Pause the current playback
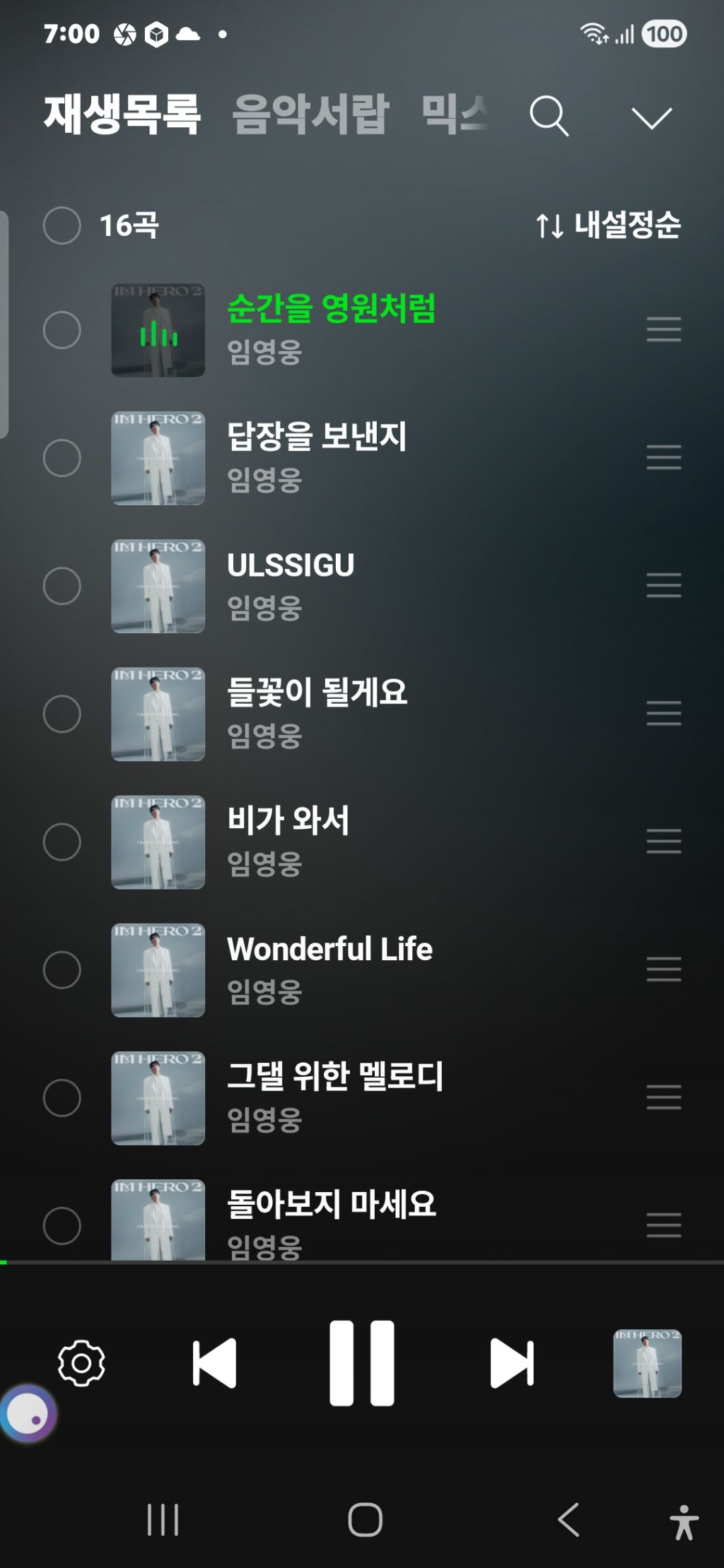724x1568 pixels. point(361,1362)
